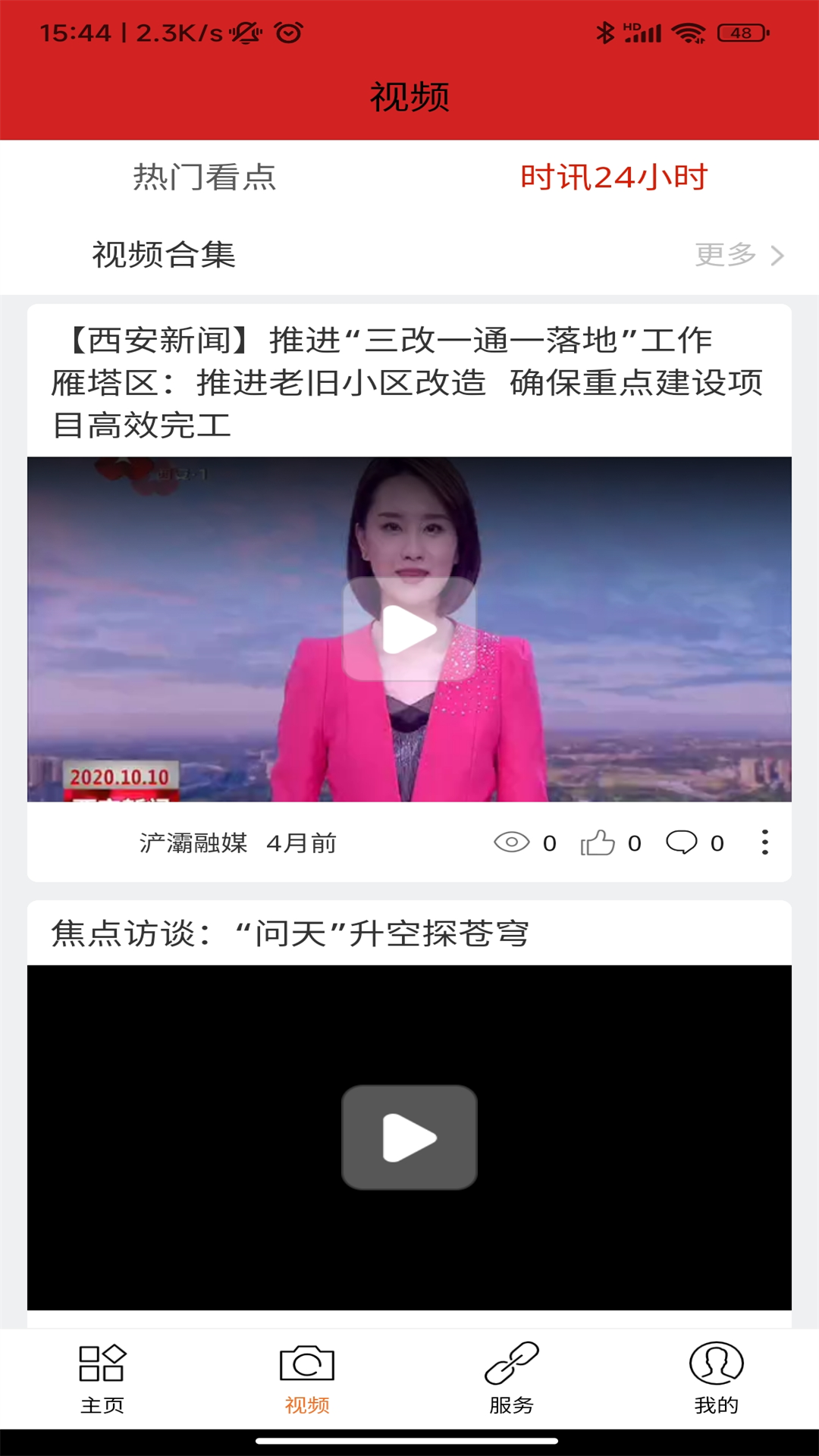819x1456 pixels.
Task: Expand 更多 to see all video collections
Action: 726,256
